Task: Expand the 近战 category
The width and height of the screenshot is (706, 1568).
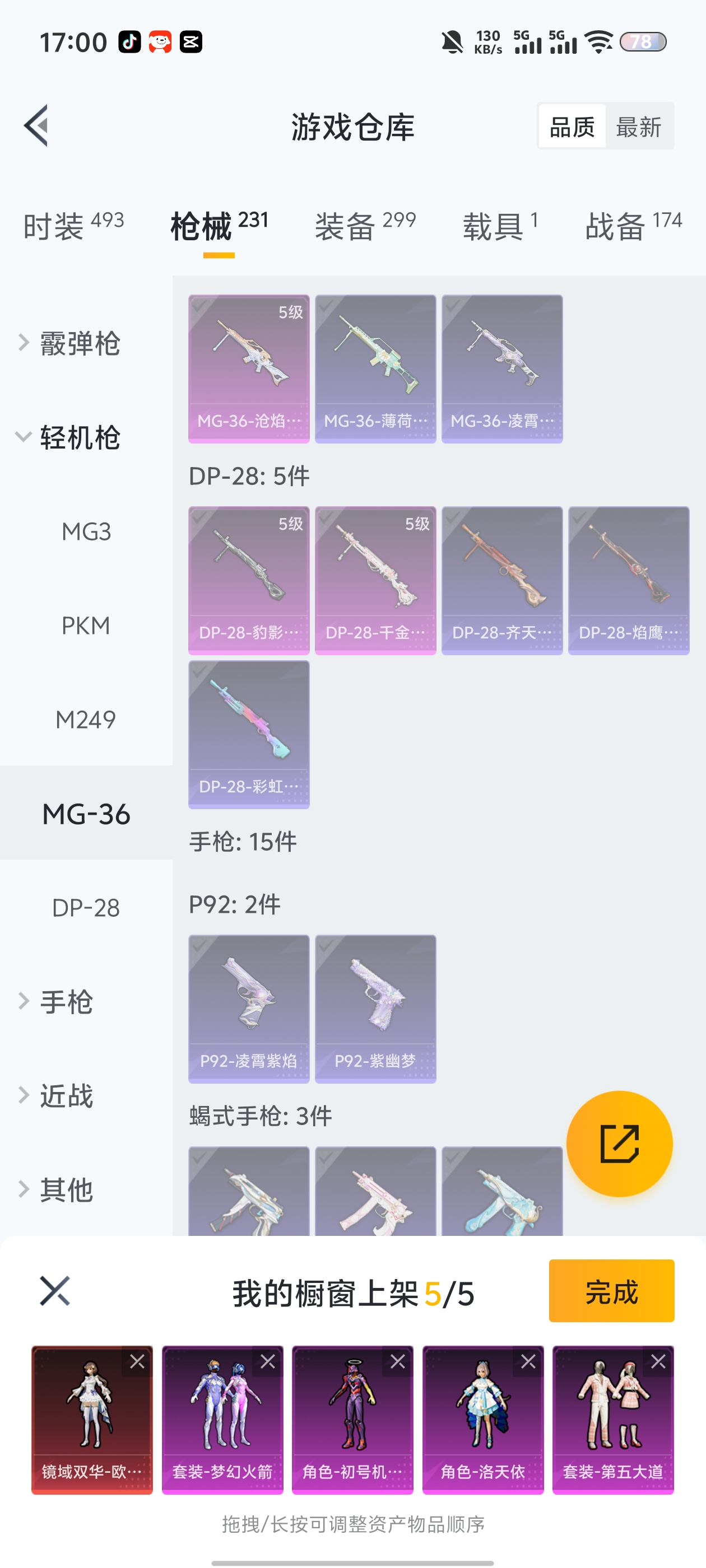Action: [x=66, y=1096]
